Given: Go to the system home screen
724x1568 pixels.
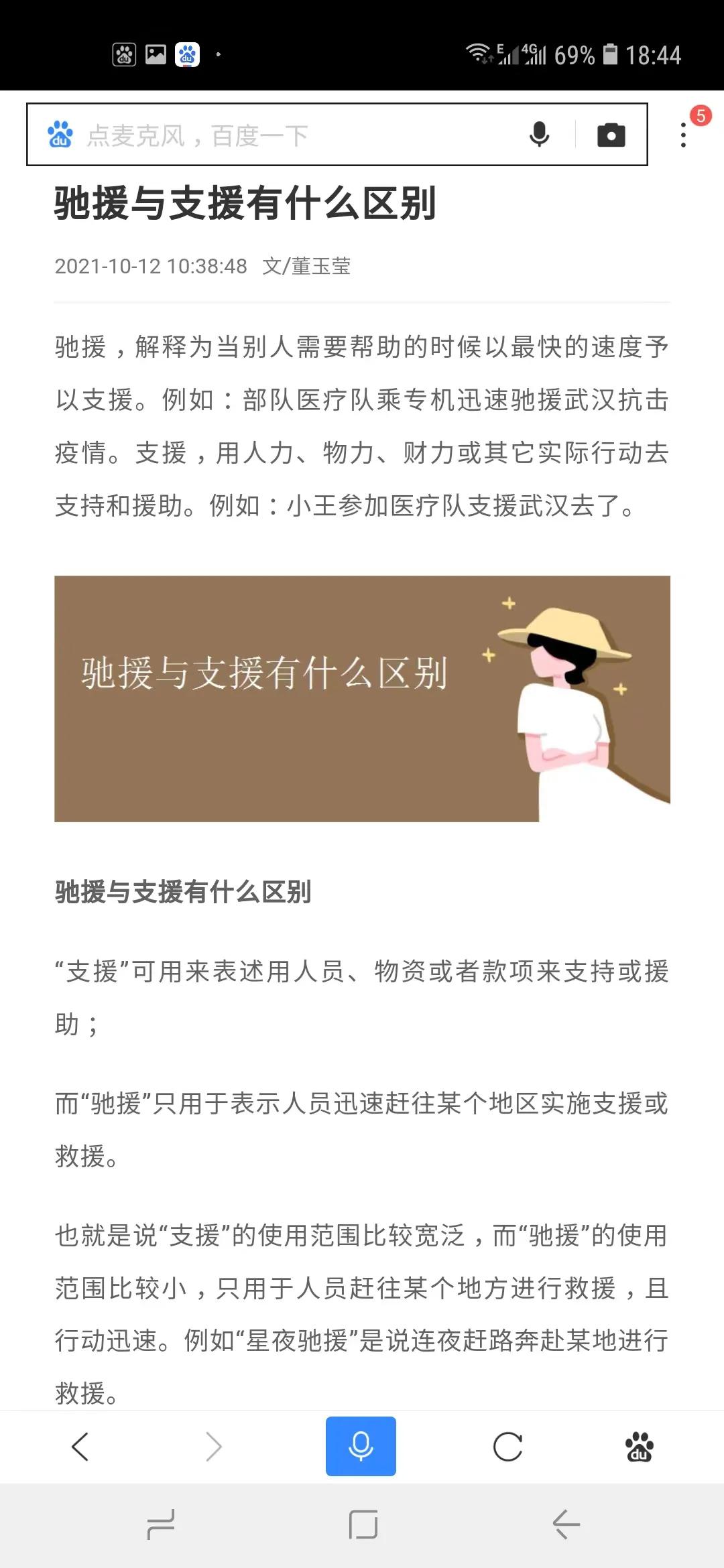Looking at the screenshot, I should 363,1524.
